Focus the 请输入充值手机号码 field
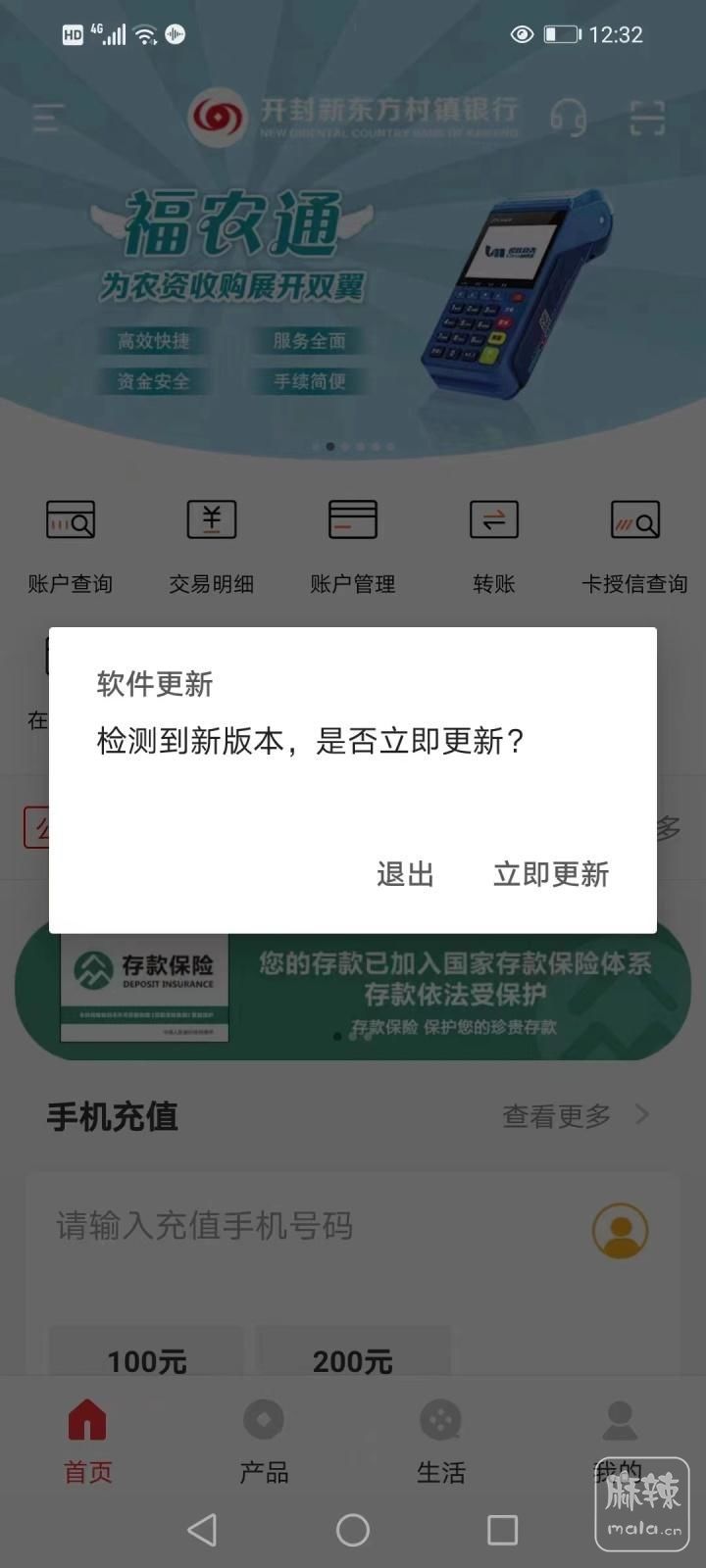The image size is (706, 1568). click(294, 1226)
